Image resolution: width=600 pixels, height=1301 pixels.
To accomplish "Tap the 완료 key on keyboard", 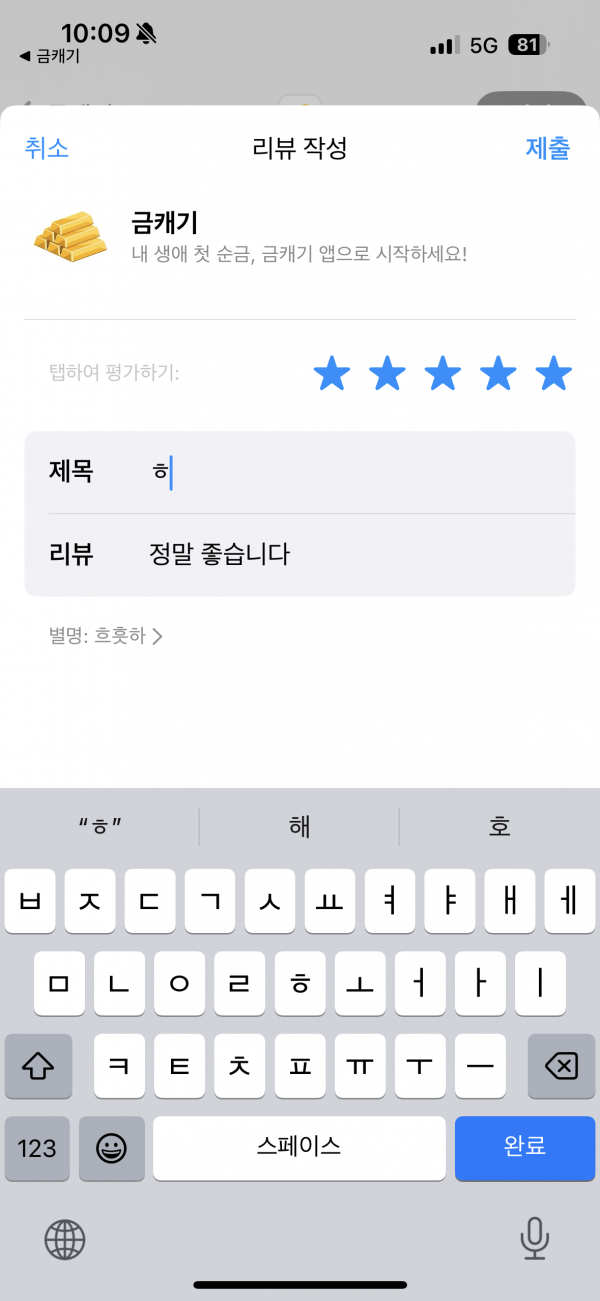I will coord(525,1148).
